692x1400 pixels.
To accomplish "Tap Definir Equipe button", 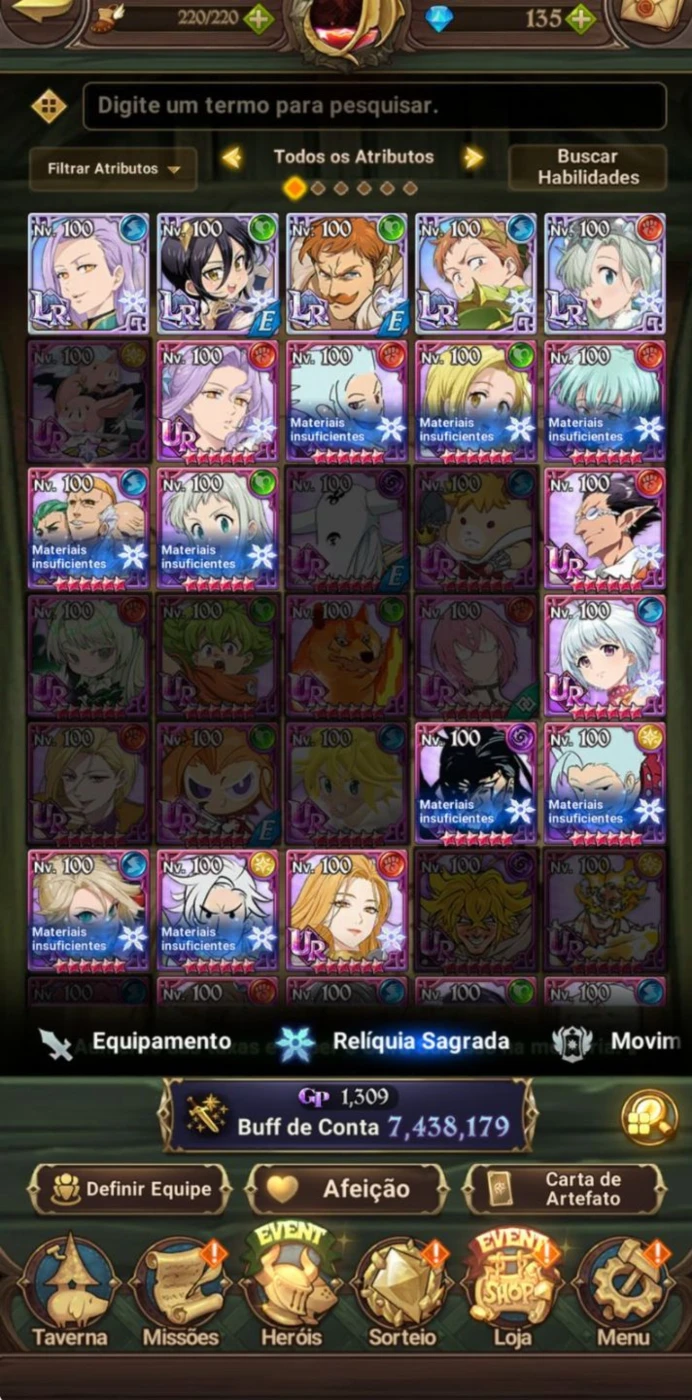I will [x=130, y=1189].
